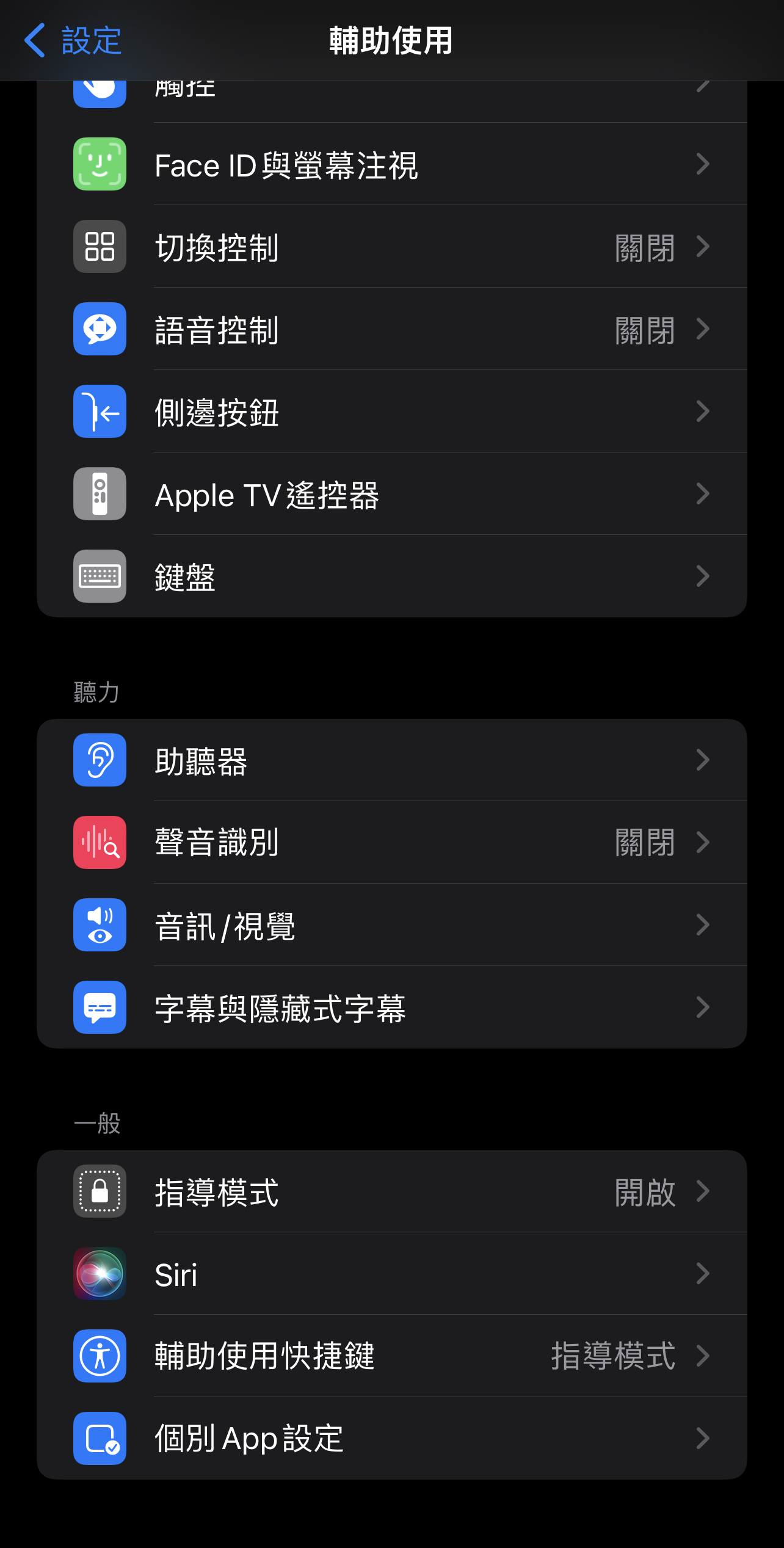Open 音訊/視覺 settings
The height and width of the screenshot is (1548, 784).
pos(392,925)
